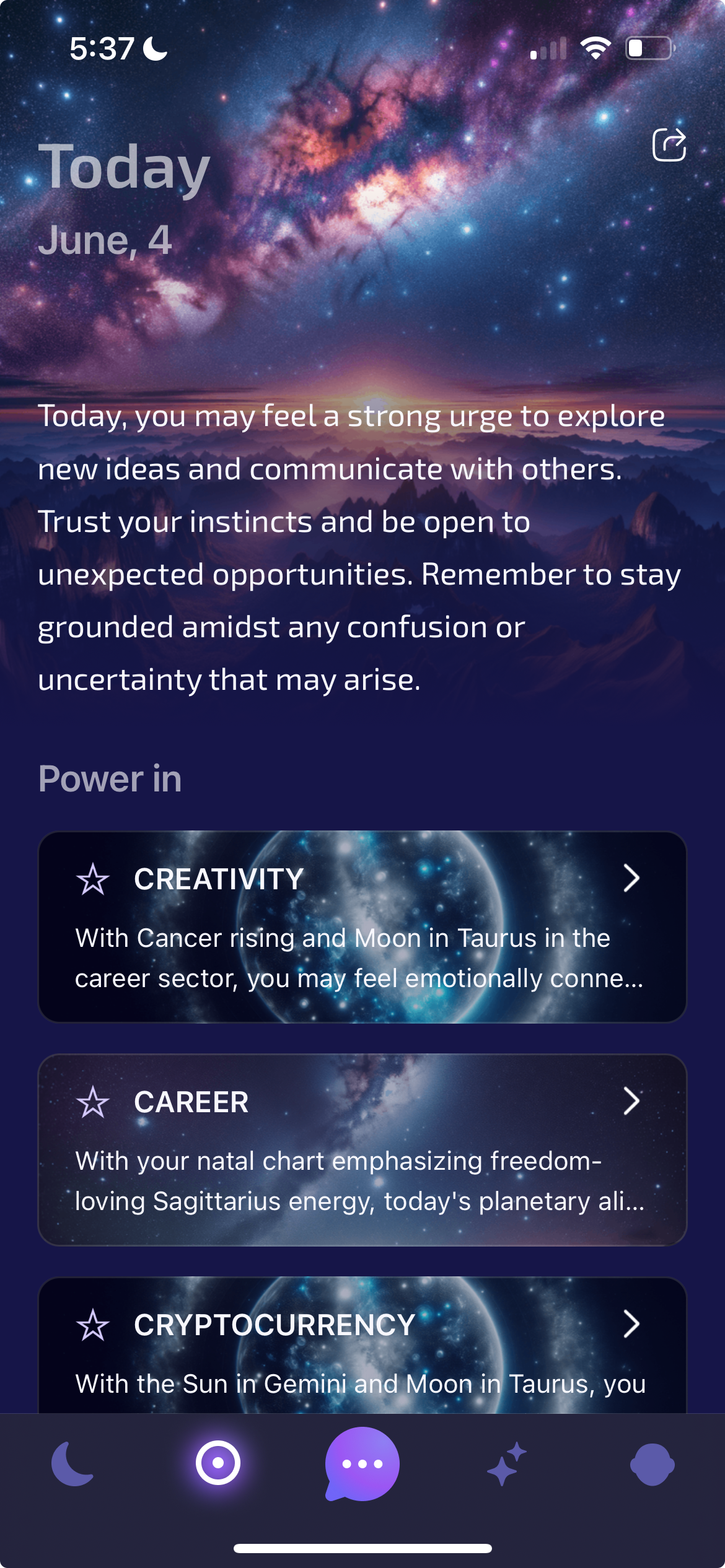Select the circle target tab
725x1568 pixels.
(x=217, y=1463)
